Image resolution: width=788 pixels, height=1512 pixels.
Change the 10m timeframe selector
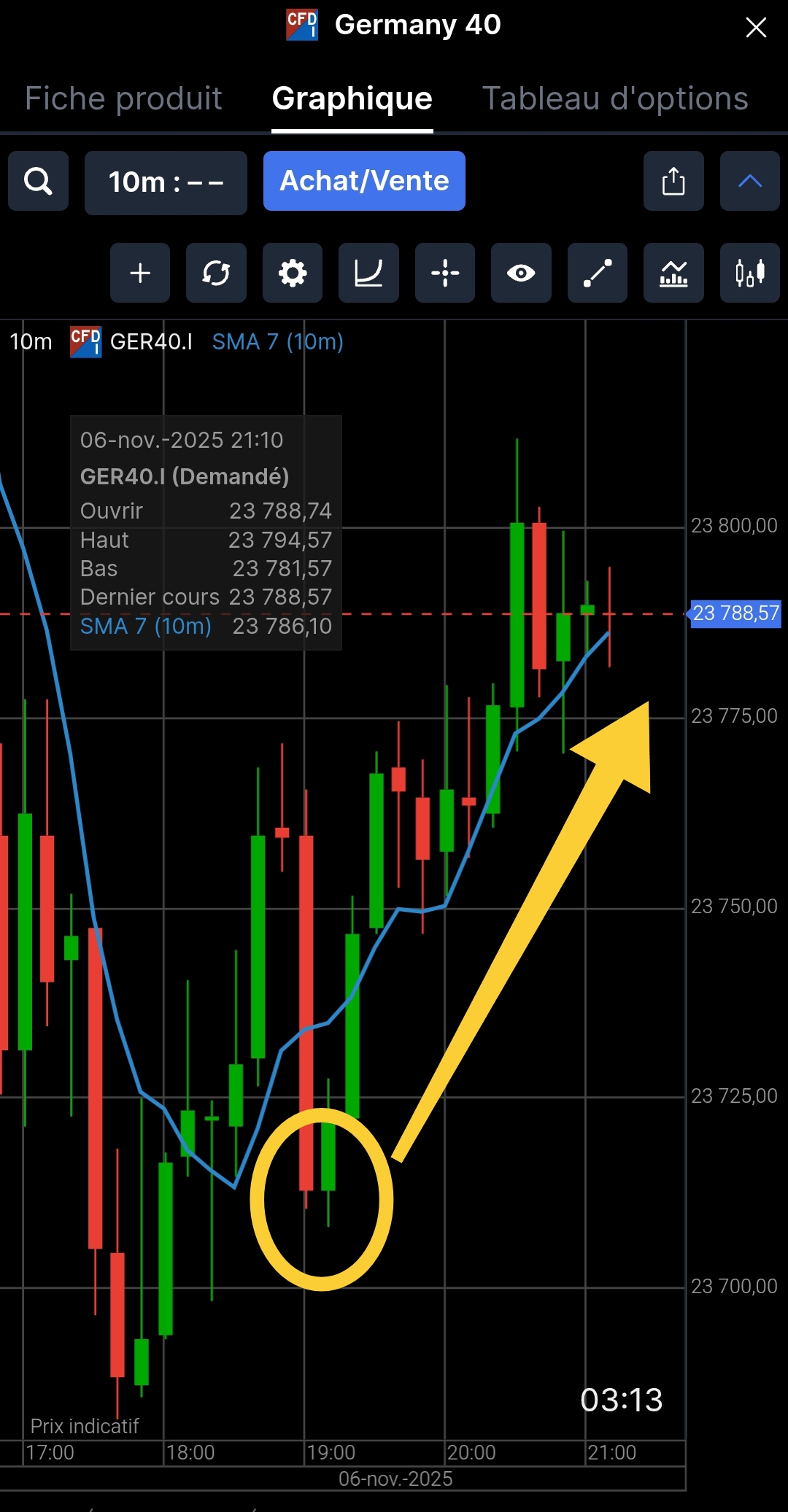(x=166, y=182)
